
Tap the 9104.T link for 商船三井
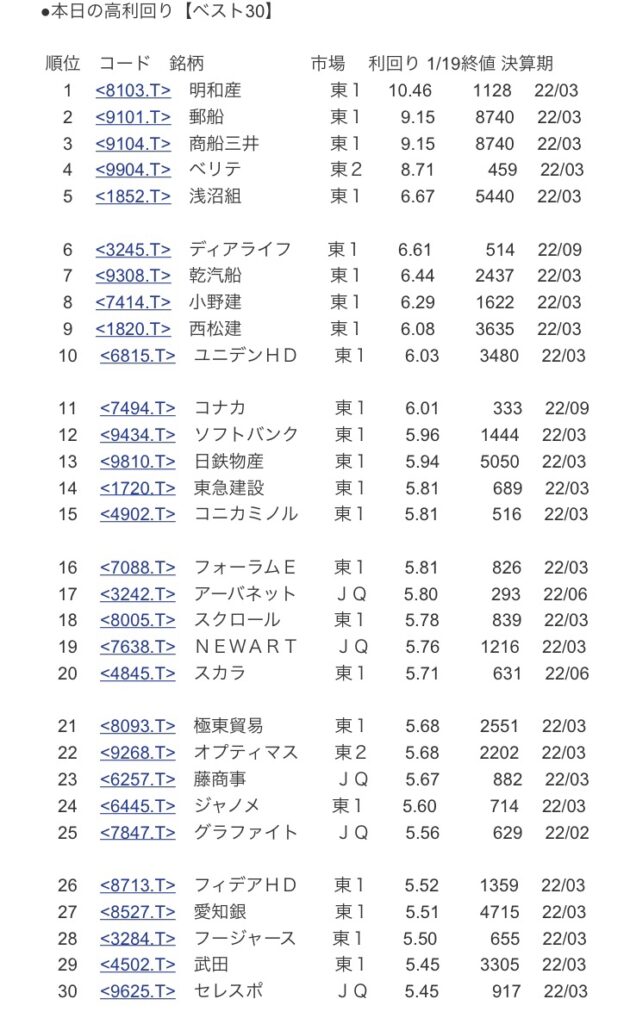click(133, 144)
